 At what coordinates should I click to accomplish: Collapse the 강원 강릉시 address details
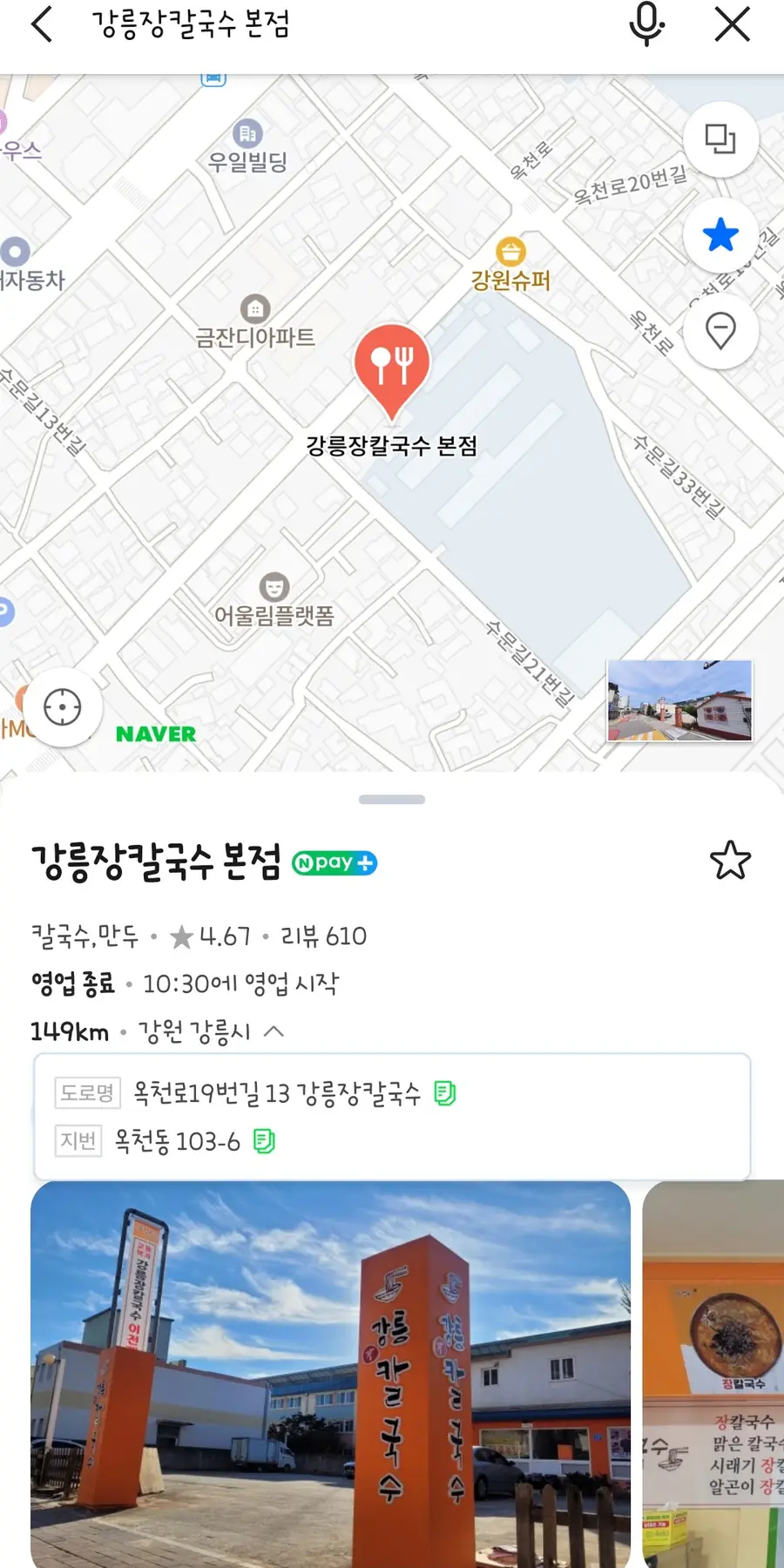click(x=274, y=1031)
